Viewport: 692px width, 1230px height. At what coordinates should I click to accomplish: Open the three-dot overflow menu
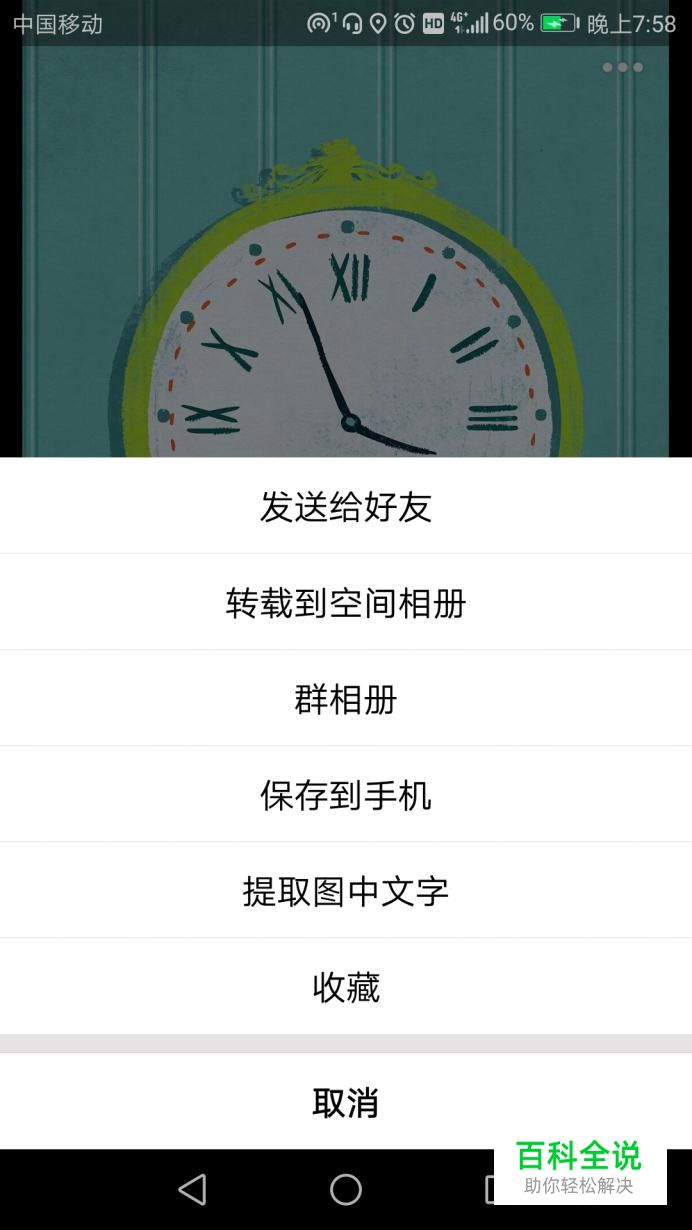click(x=622, y=68)
